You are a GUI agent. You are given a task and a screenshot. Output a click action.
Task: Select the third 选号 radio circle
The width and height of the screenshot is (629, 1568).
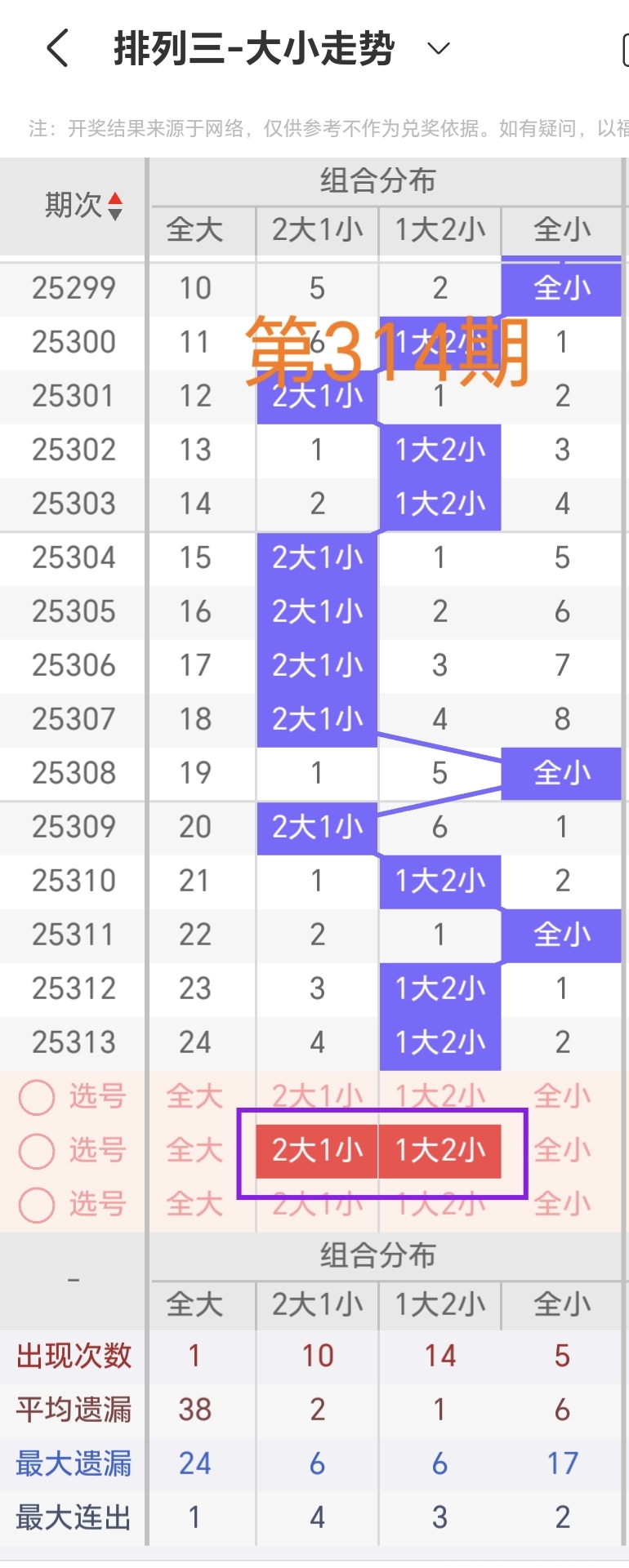pyautogui.click(x=36, y=1205)
